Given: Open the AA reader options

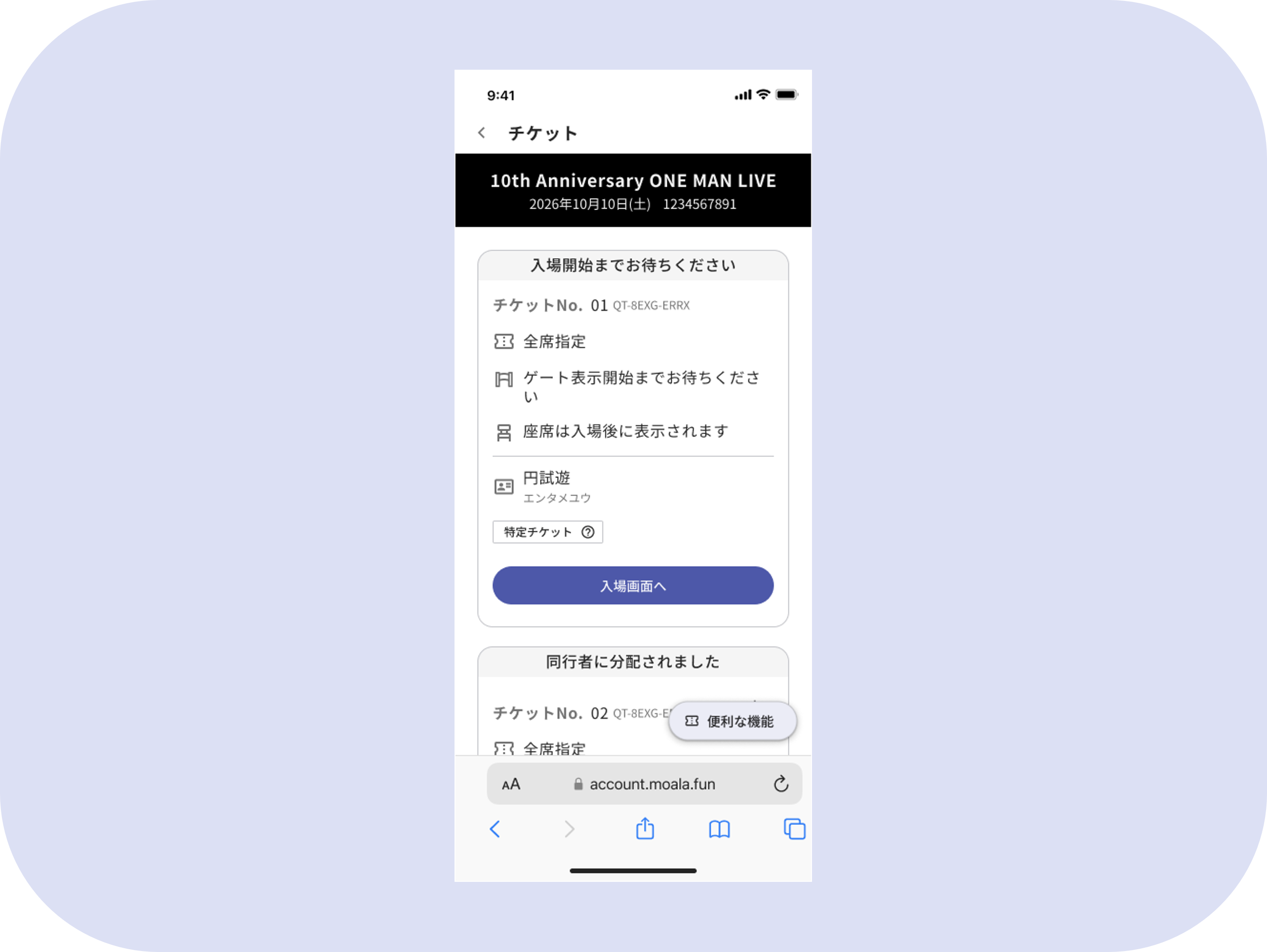Looking at the screenshot, I should click(x=511, y=784).
